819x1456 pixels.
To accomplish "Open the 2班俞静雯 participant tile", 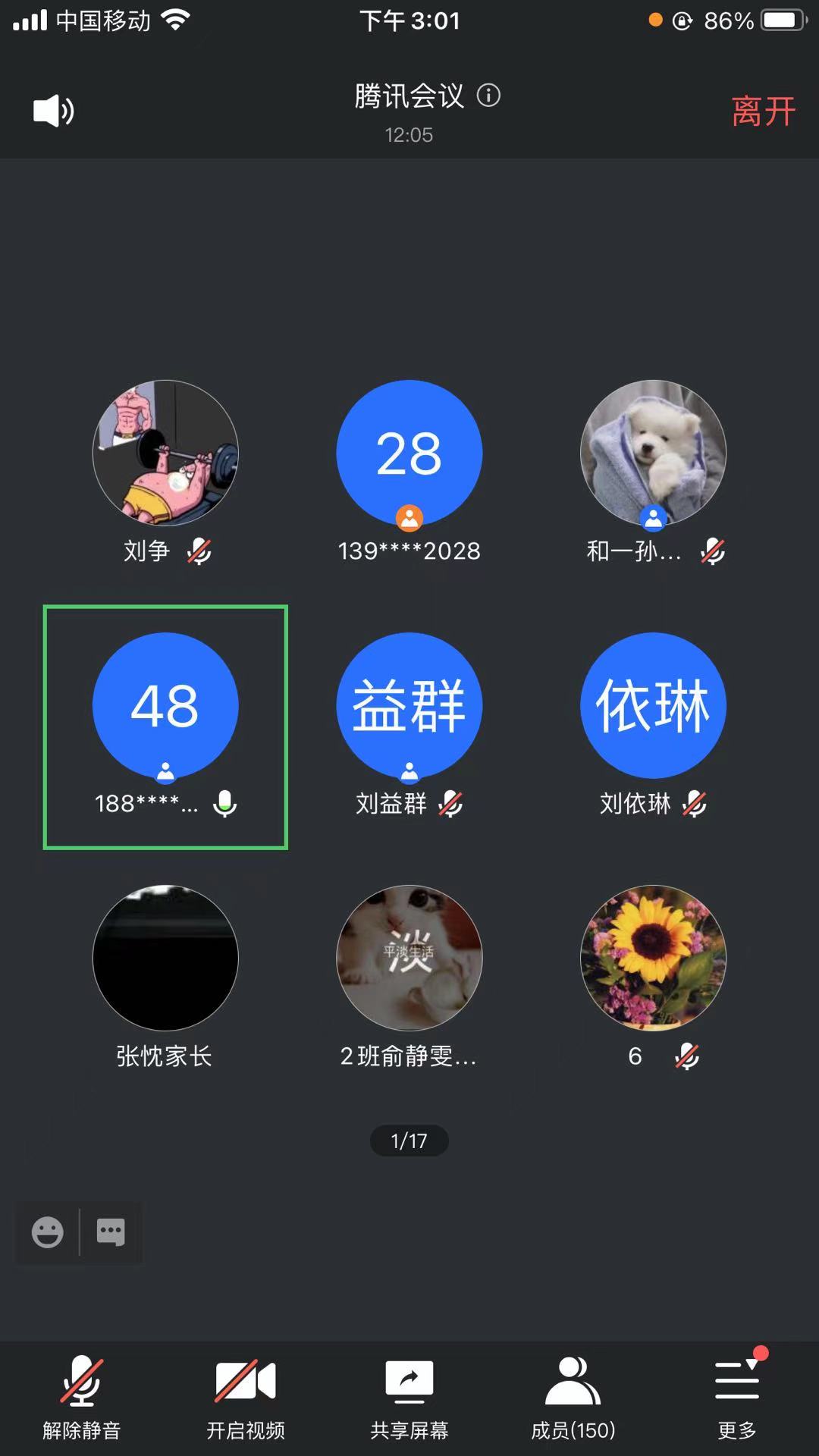I will (409, 959).
